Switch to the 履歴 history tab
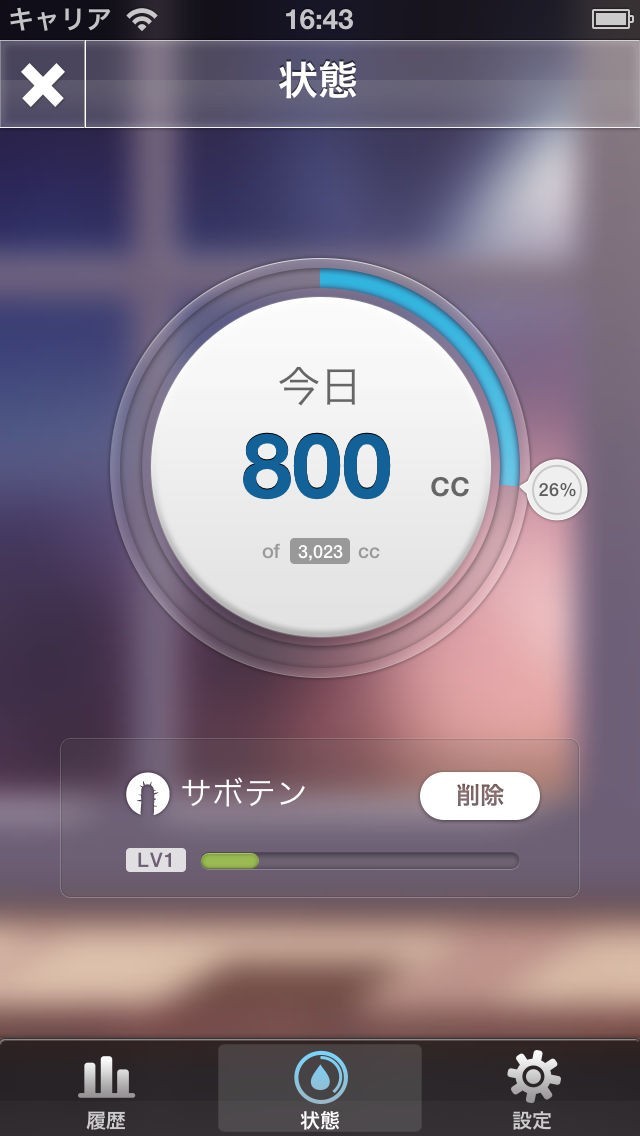Image resolution: width=640 pixels, height=1136 pixels. click(x=106, y=1090)
